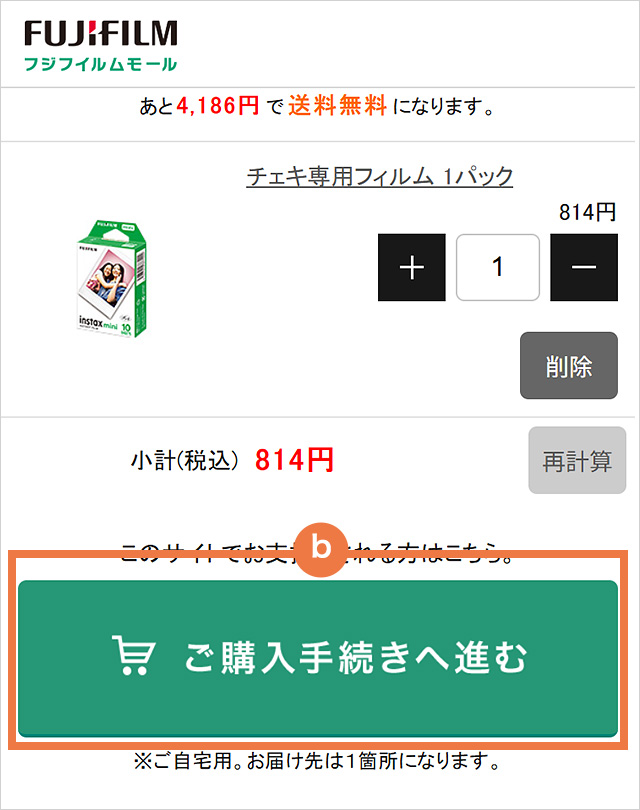The height and width of the screenshot is (810, 640).
Task: Open the チェキ専用フィルム 1パック product link
Action: point(379,177)
